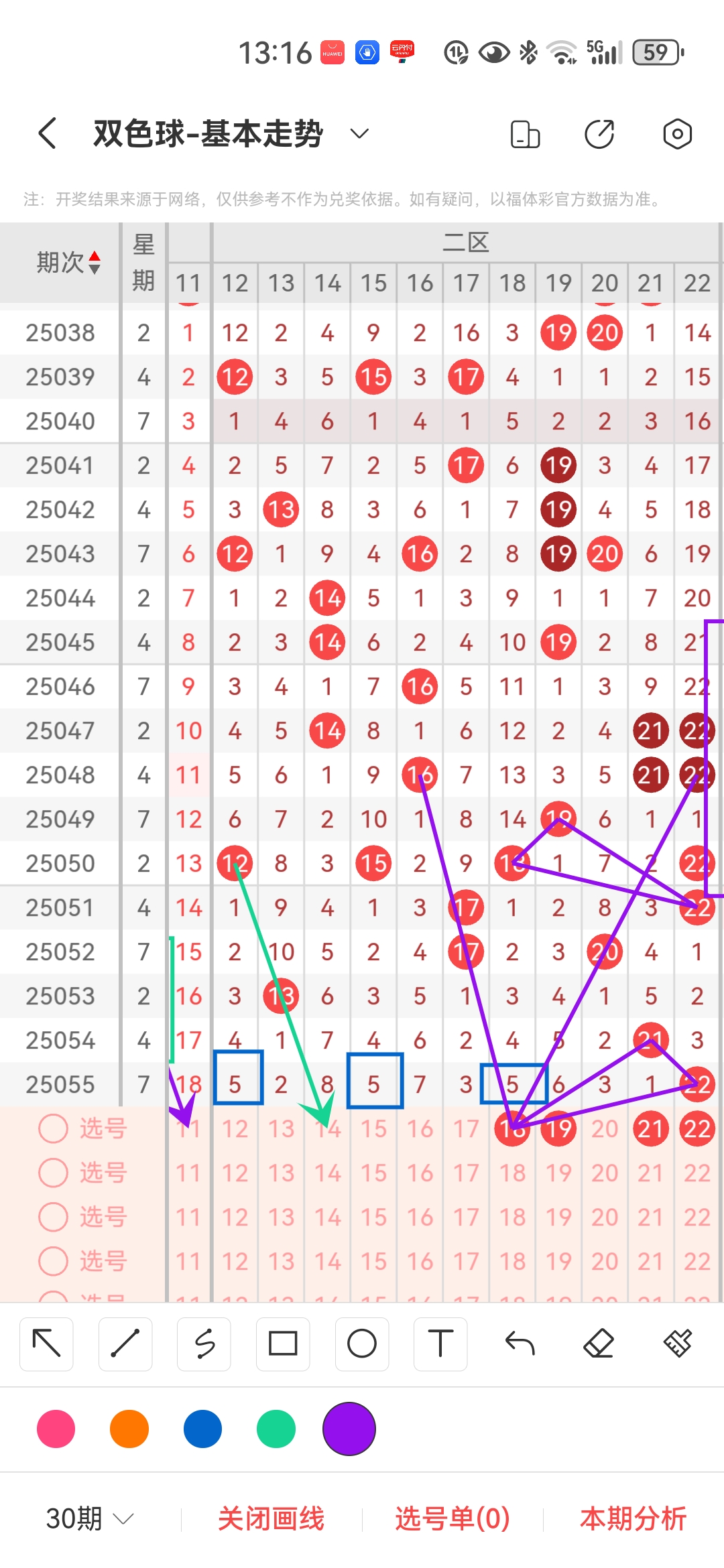Viewport: 724px width, 1568px height.
Task: Choose the text tool
Action: tap(440, 1344)
